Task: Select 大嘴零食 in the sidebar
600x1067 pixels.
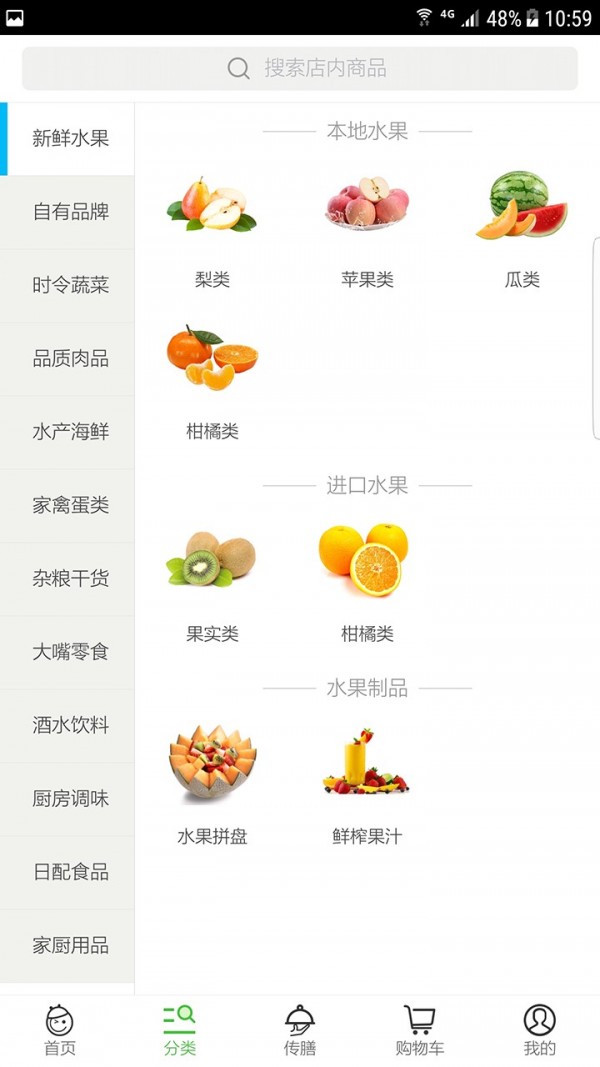Action: click(70, 652)
